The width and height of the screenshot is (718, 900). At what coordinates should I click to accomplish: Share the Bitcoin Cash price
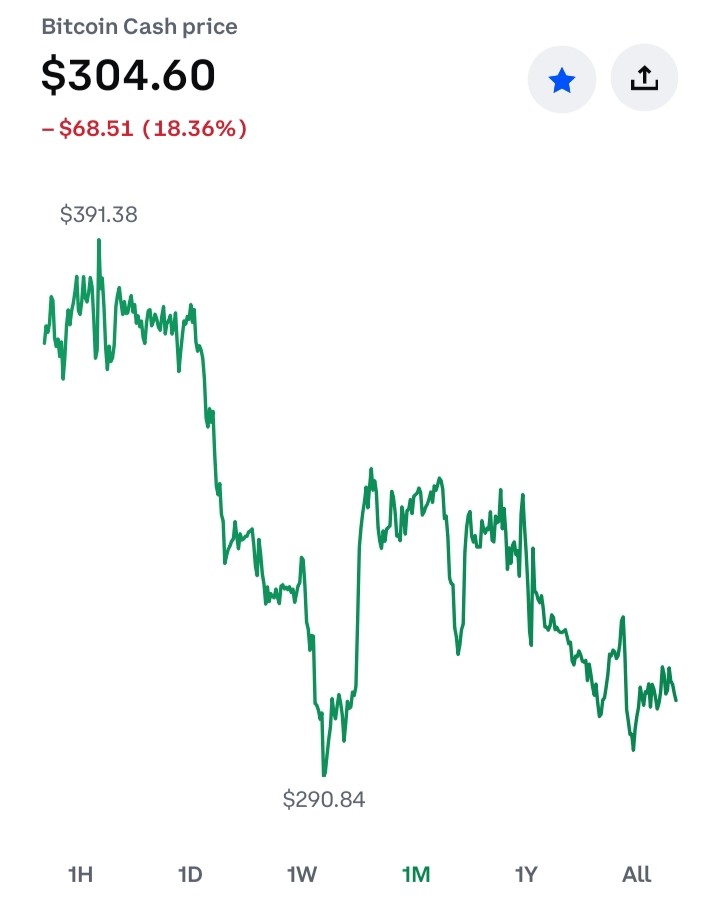click(x=644, y=78)
